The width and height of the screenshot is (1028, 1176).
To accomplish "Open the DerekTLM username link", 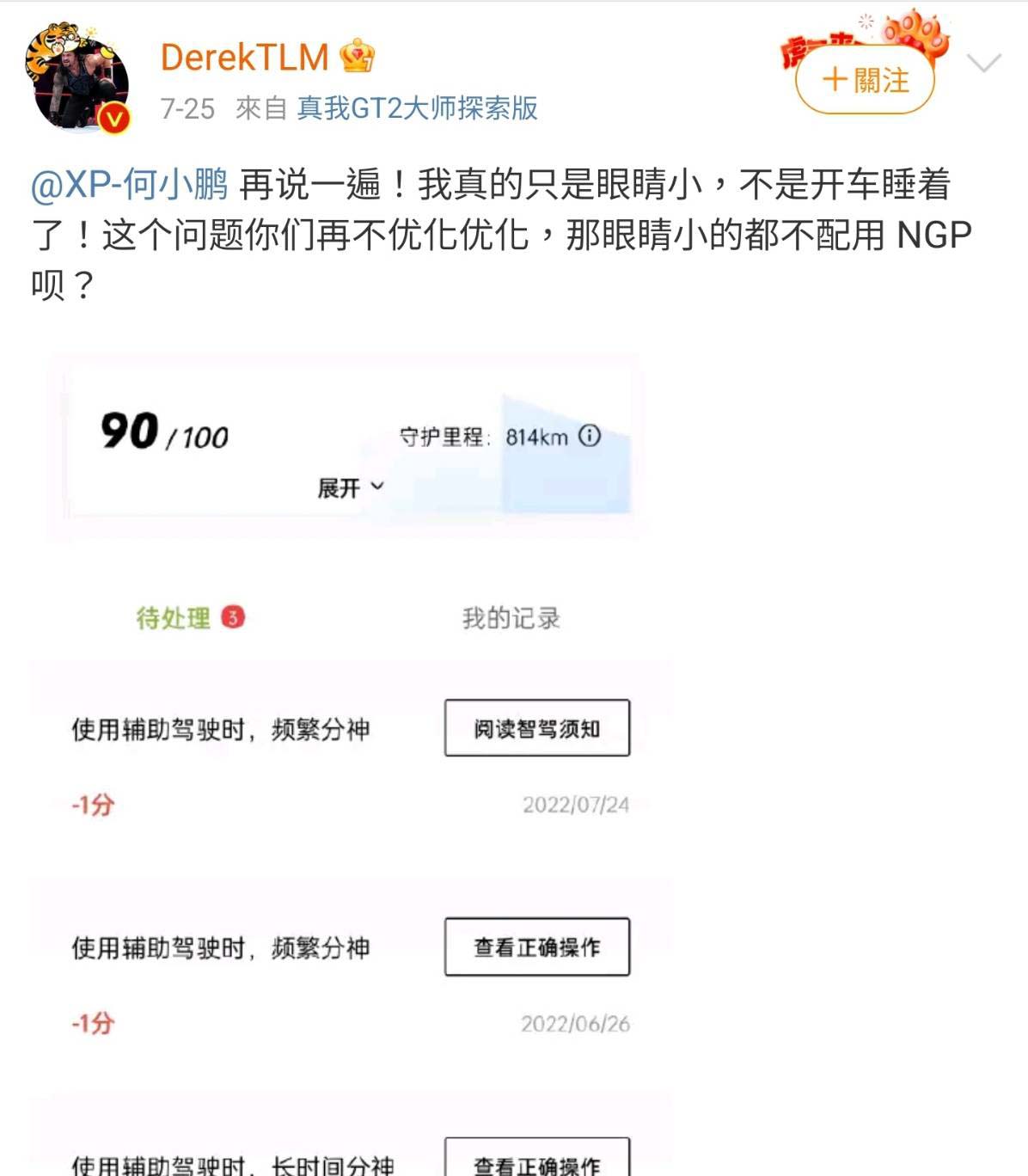I will (244, 58).
